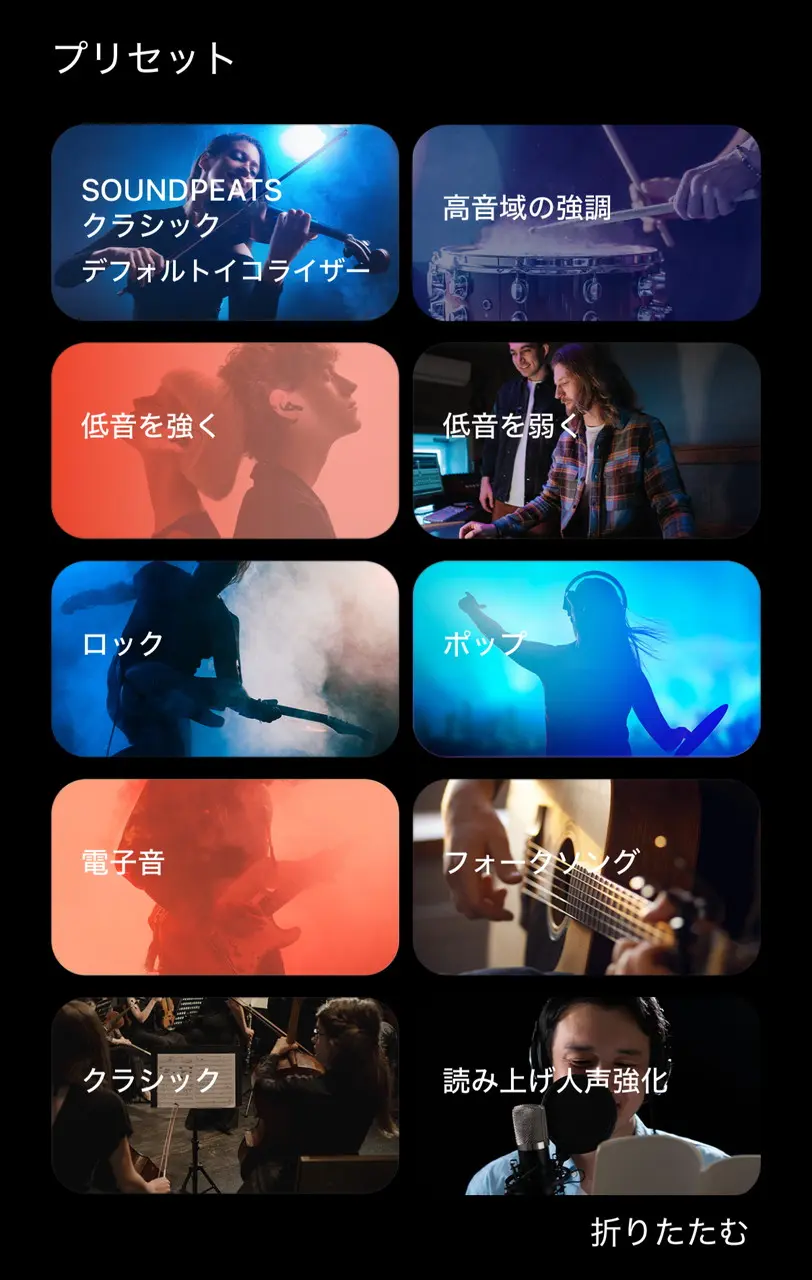Switch to the ロック preset
812x1280 pixels.
click(x=225, y=658)
